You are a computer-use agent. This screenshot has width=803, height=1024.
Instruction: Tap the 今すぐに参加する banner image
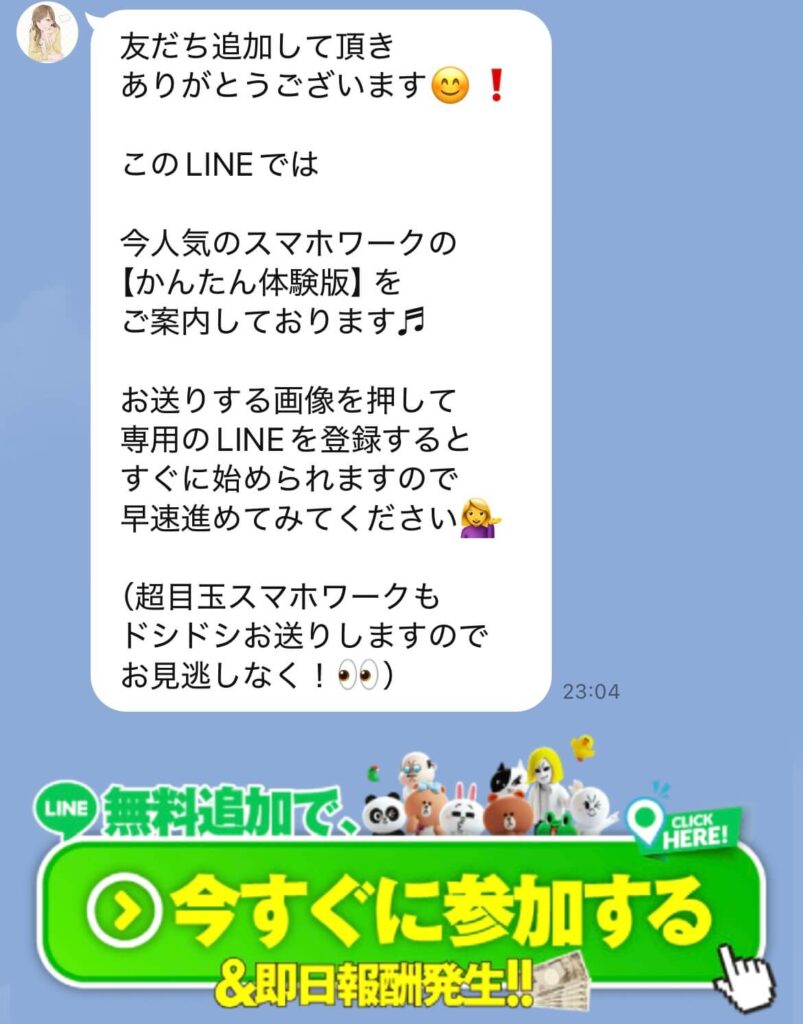pyautogui.click(x=400, y=908)
